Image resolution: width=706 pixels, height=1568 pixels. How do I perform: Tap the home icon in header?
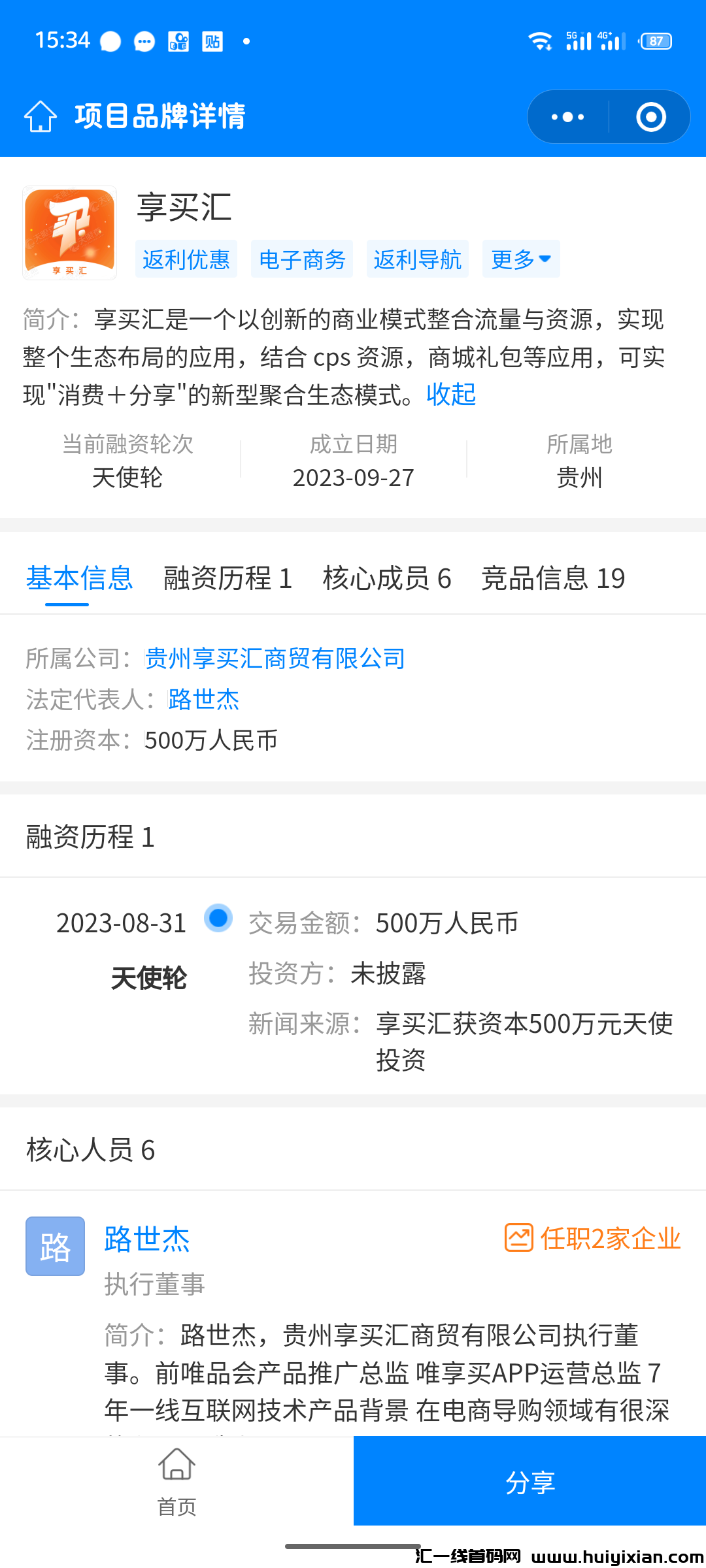pyautogui.click(x=41, y=116)
